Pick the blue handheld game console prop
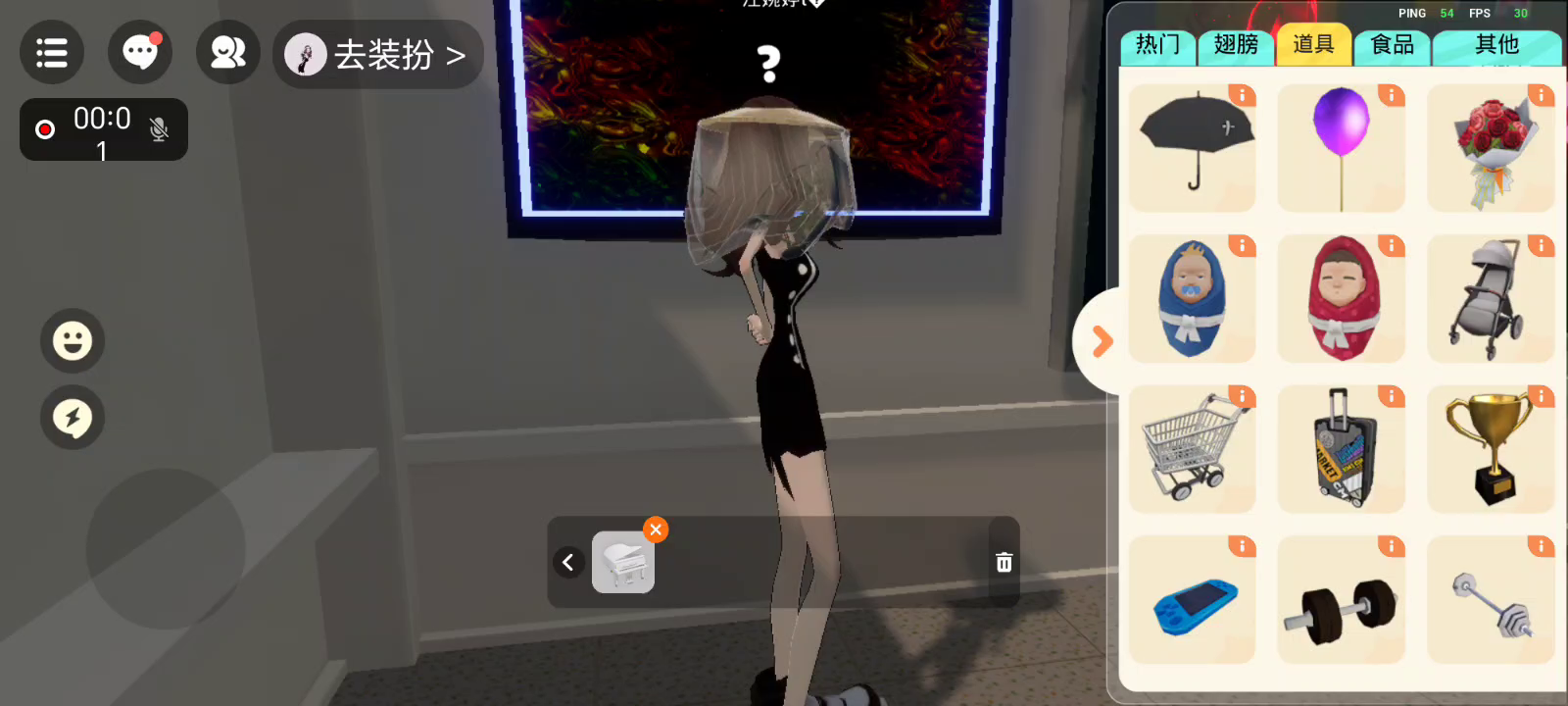 pos(1193,599)
